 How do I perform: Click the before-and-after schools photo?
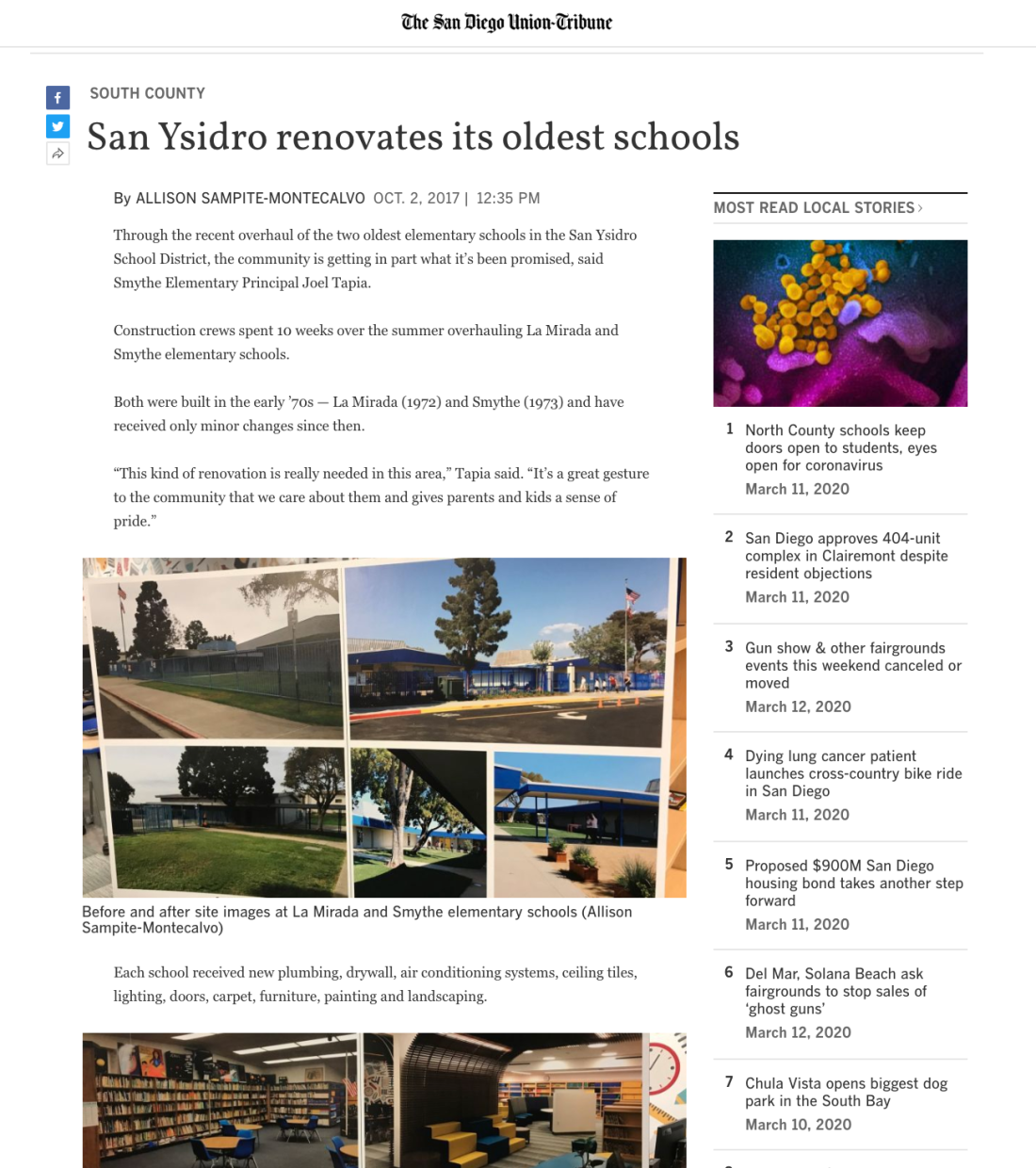(384, 726)
